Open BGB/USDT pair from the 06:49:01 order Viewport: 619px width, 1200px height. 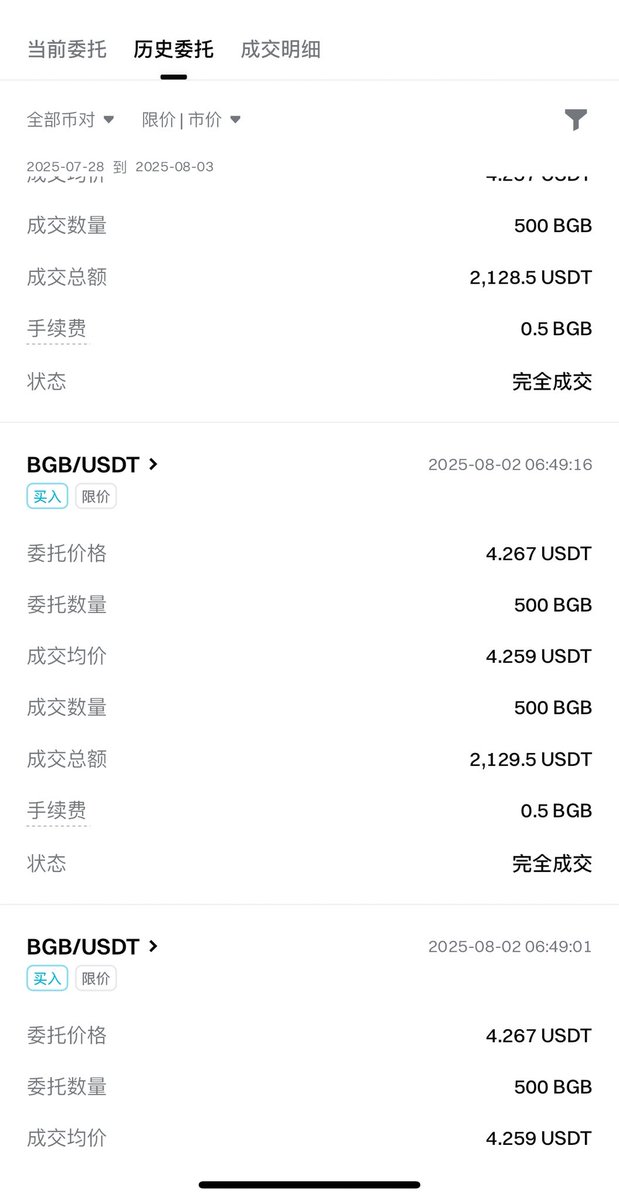click(x=92, y=946)
